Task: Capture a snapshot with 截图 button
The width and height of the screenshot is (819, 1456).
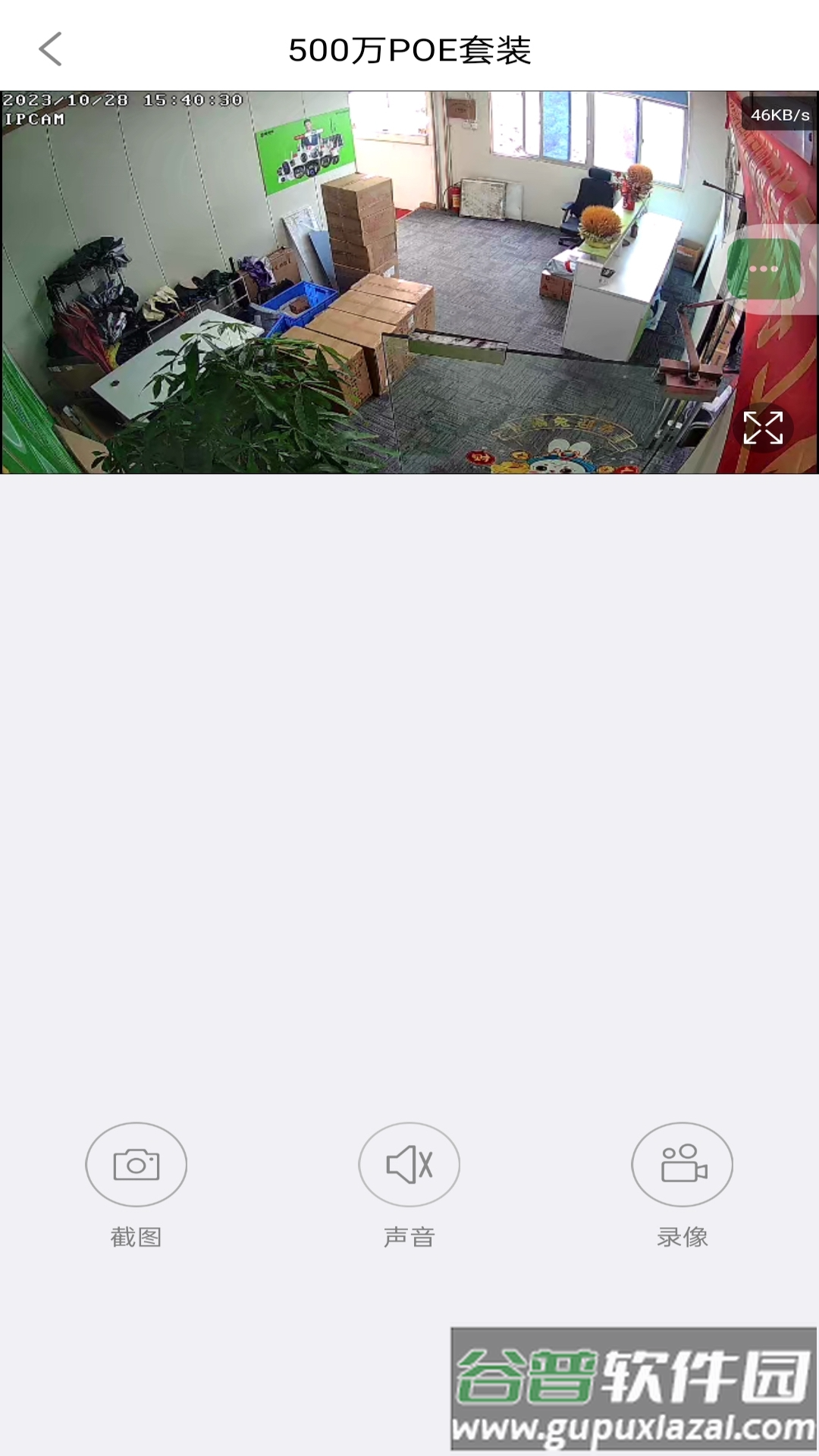Action: (x=136, y=1165)
